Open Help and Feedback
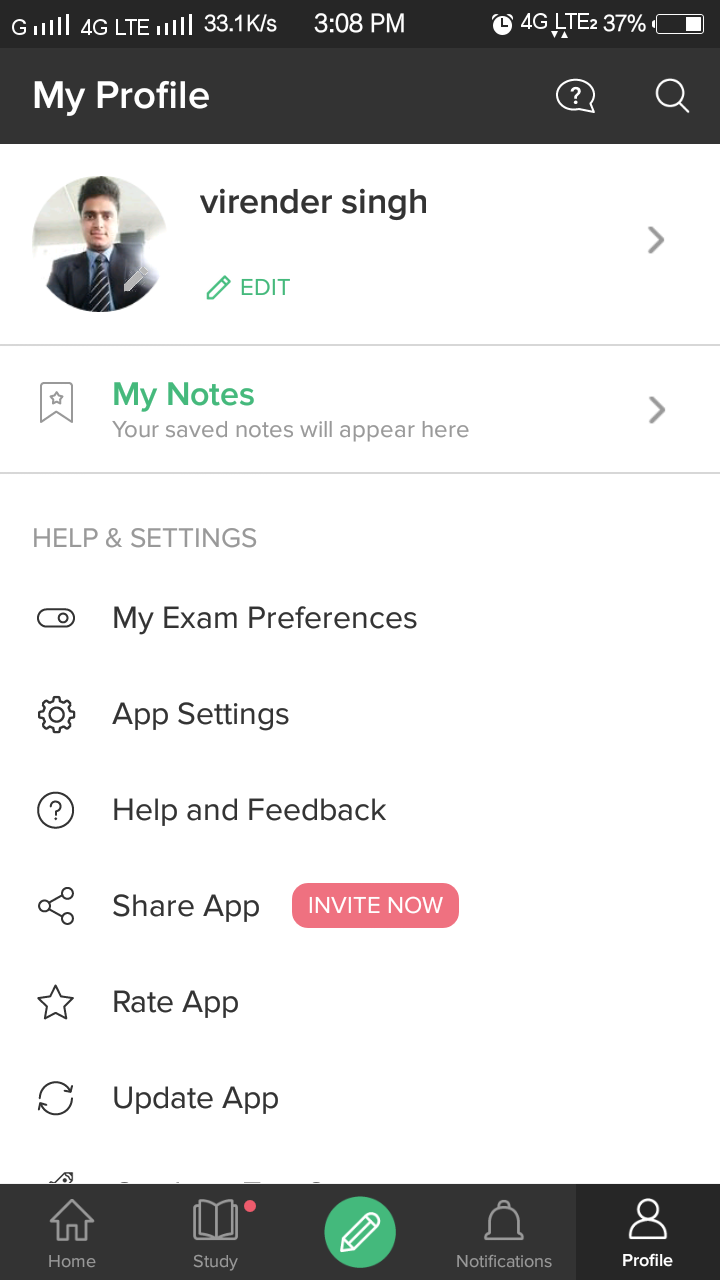Image resolution: width=720 pixels, height=1280 pixels. pyautogui.click(x=249, y=810)
